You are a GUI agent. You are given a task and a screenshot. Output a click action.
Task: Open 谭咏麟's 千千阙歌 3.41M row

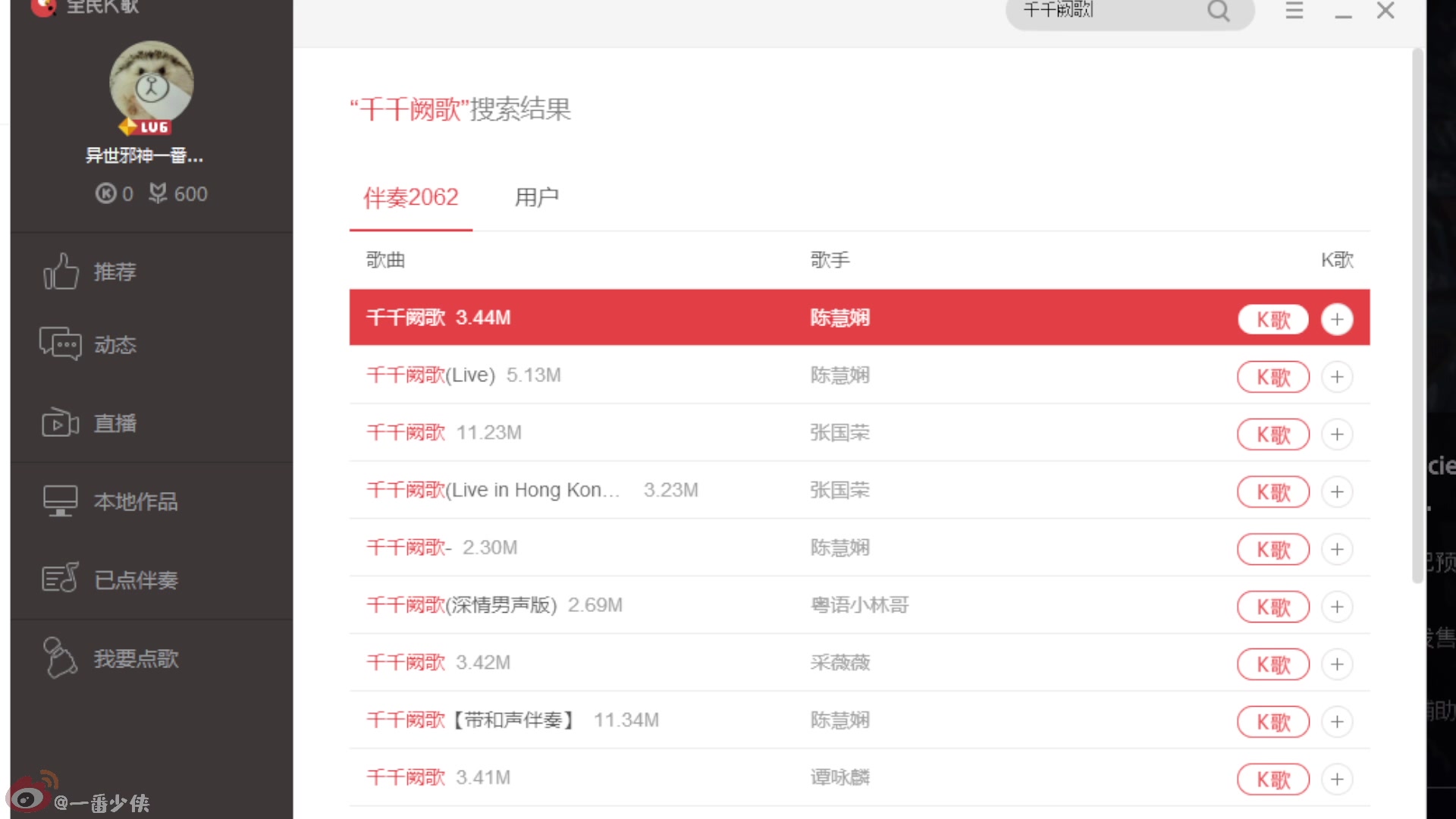point(438,777)
